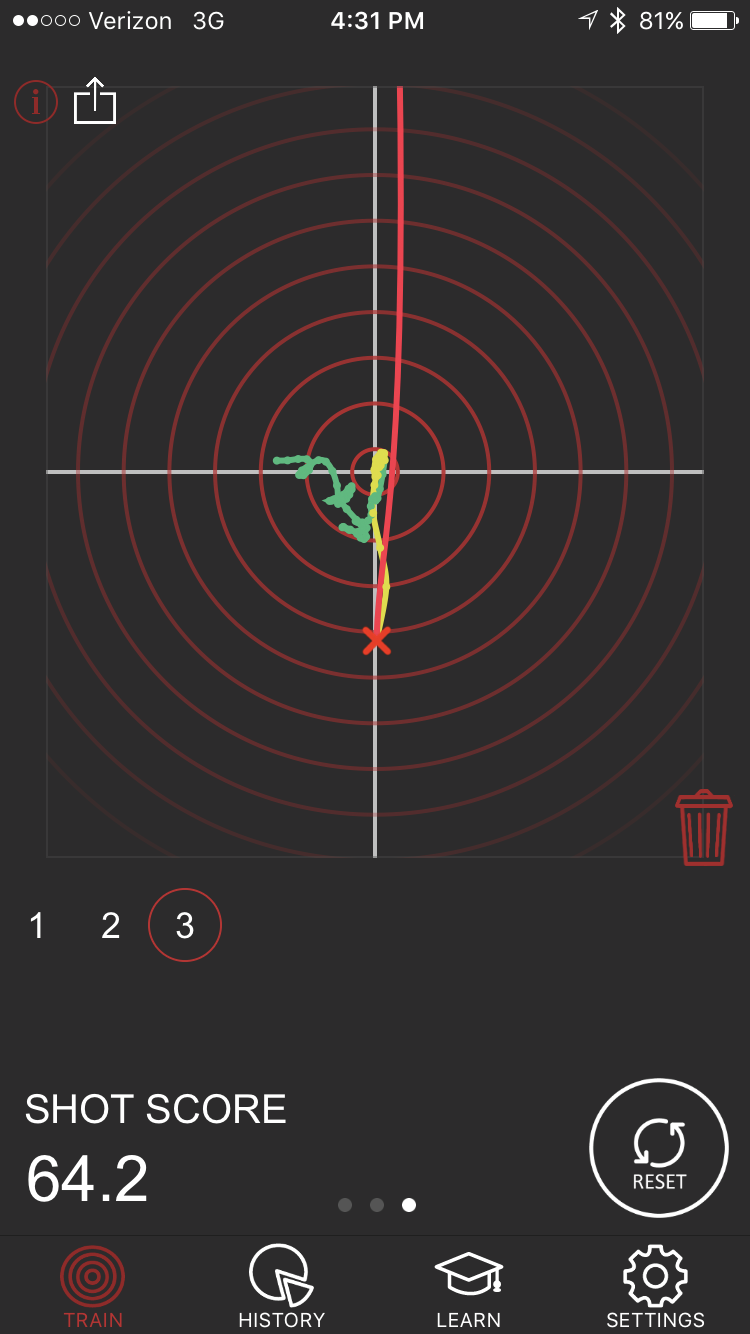Tap the RESET button
This screenshot has width=750, height=1334.
[659, 1147]
